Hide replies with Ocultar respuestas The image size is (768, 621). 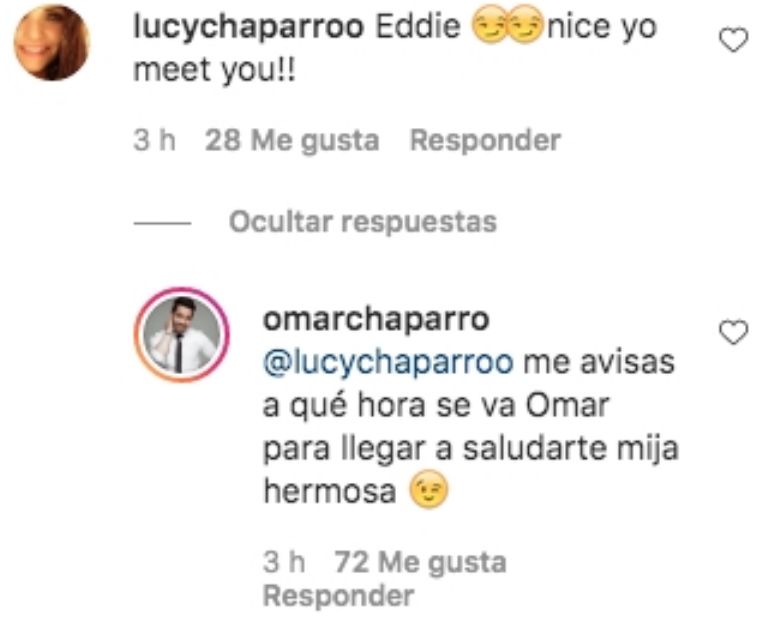(x=362, y=221)
